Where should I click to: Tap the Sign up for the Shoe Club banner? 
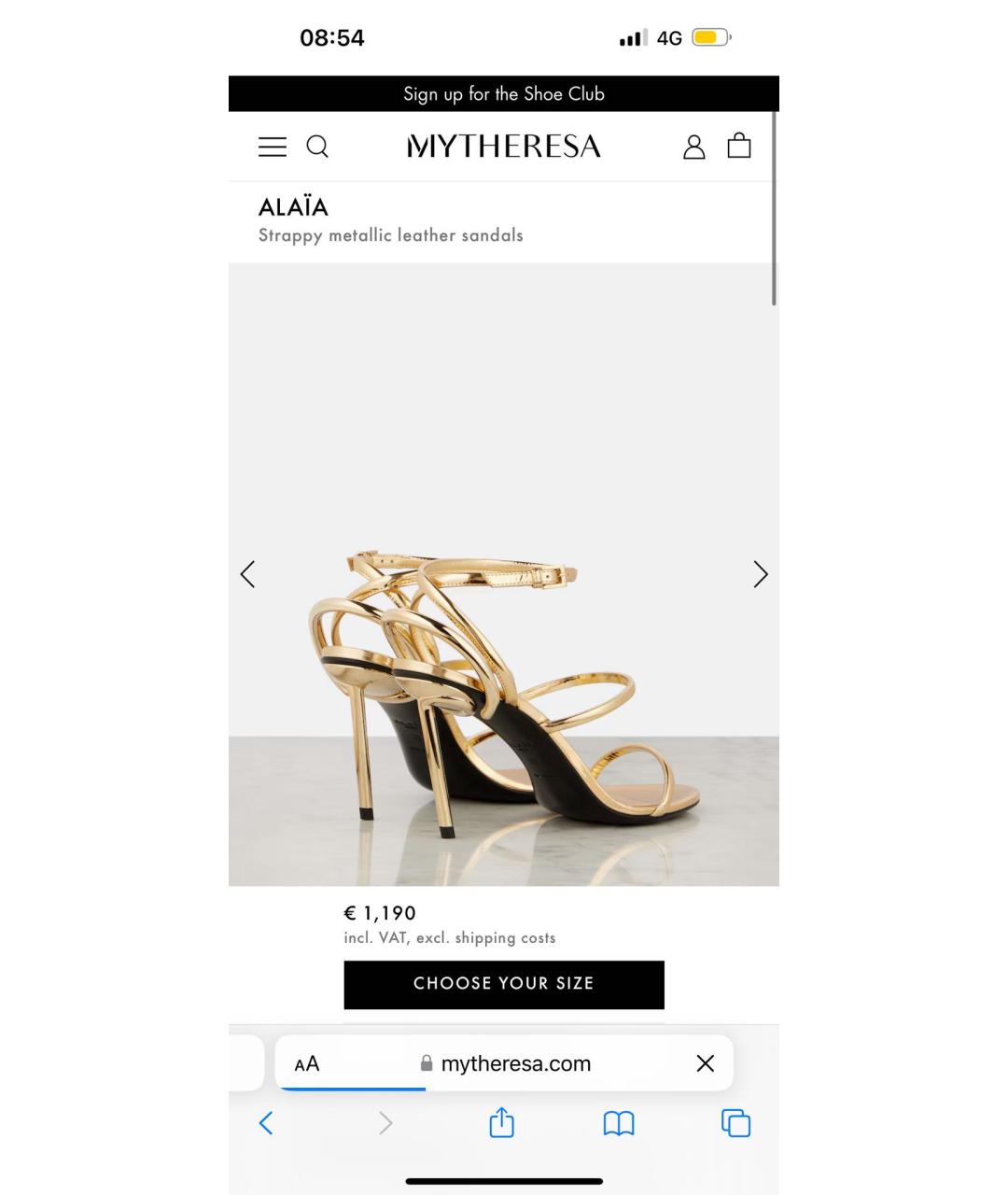click(x=504, y=94)
